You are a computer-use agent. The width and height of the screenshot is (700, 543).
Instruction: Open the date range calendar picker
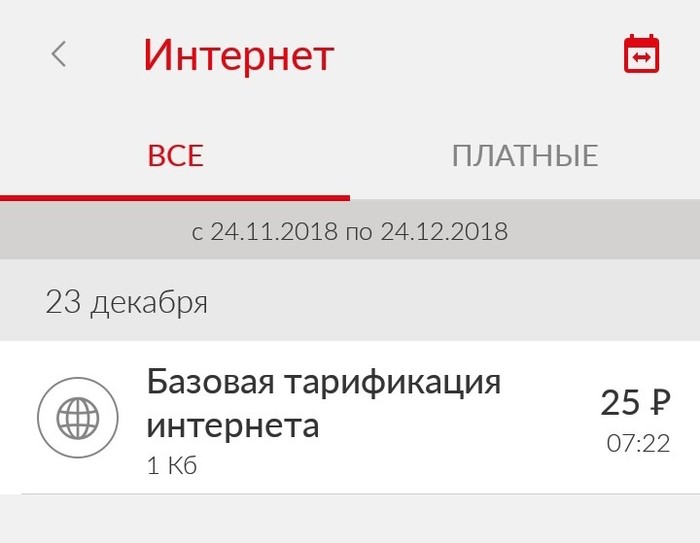[641, 55]
